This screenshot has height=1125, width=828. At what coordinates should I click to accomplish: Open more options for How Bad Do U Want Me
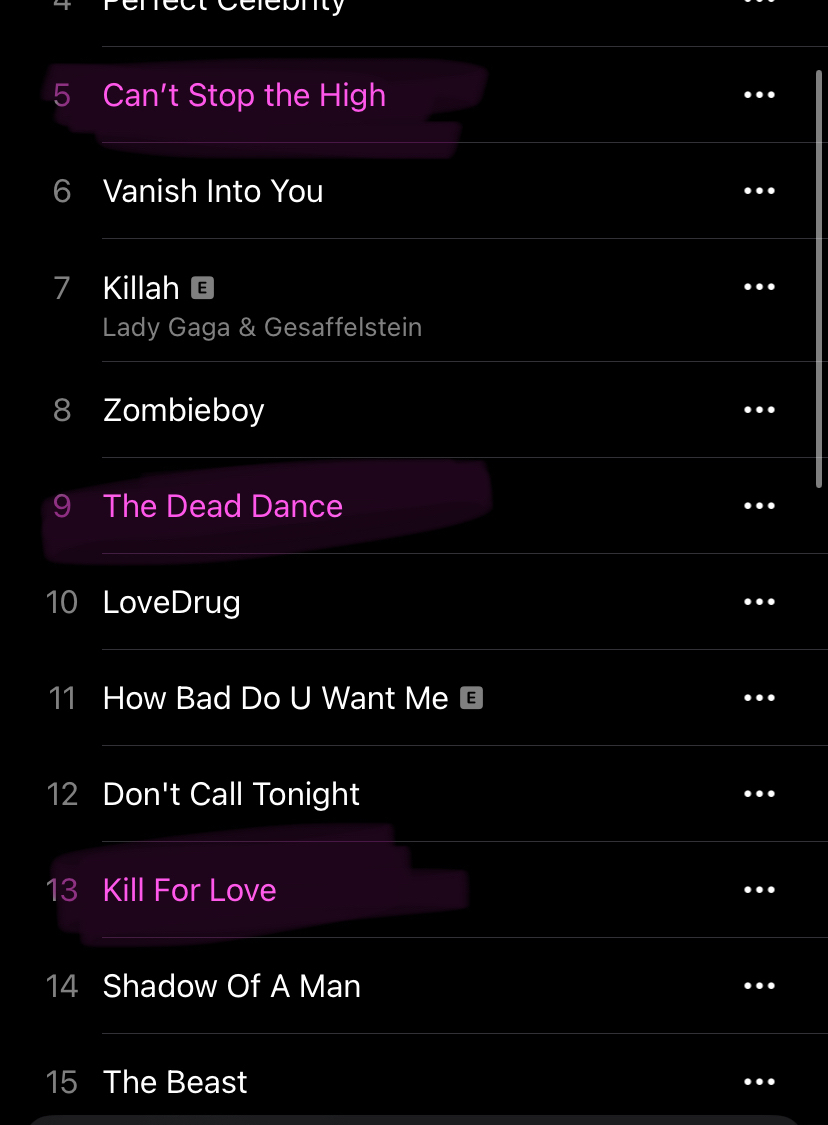[759, 698]
